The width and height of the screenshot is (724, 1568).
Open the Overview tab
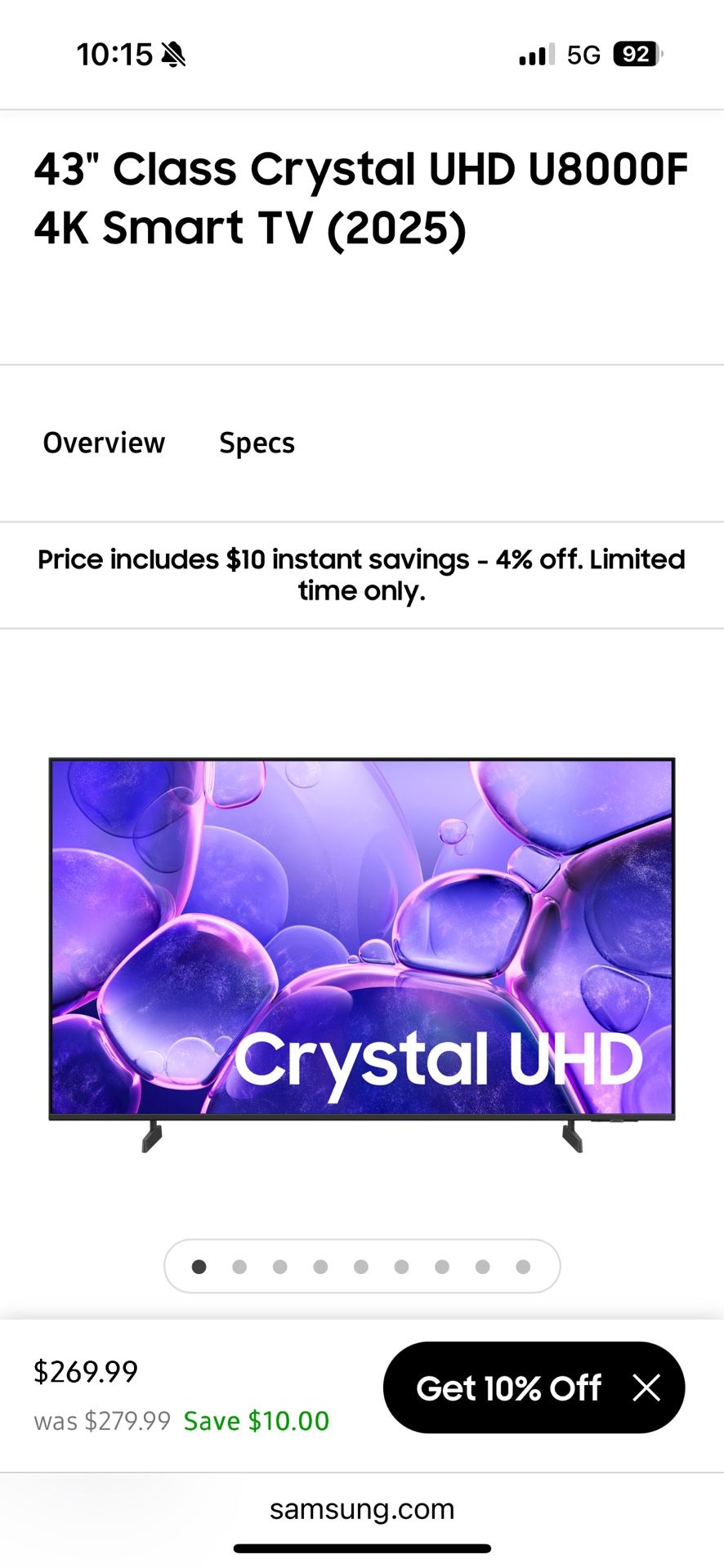(x=103, y=443)
